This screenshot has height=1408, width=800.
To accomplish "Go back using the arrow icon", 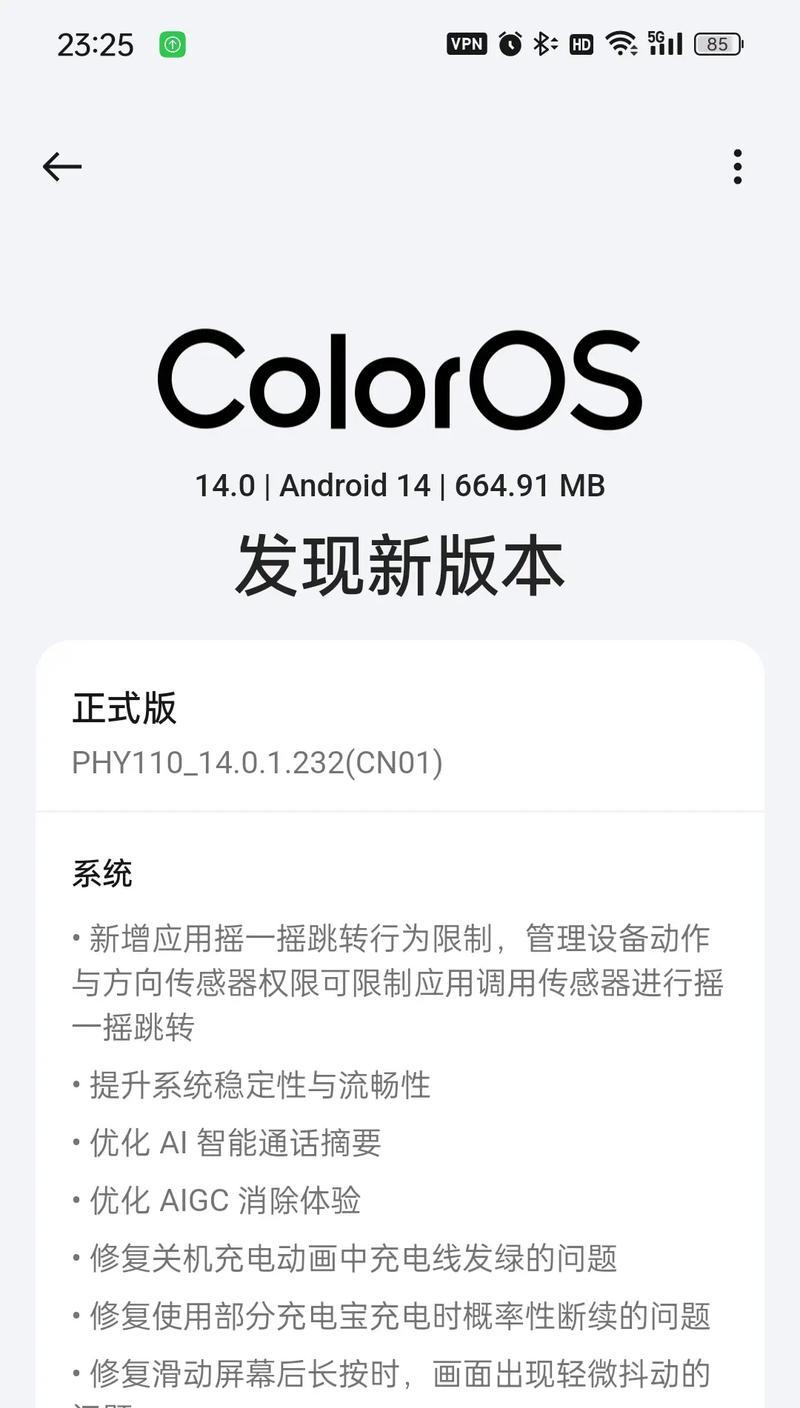I will 62,166.
